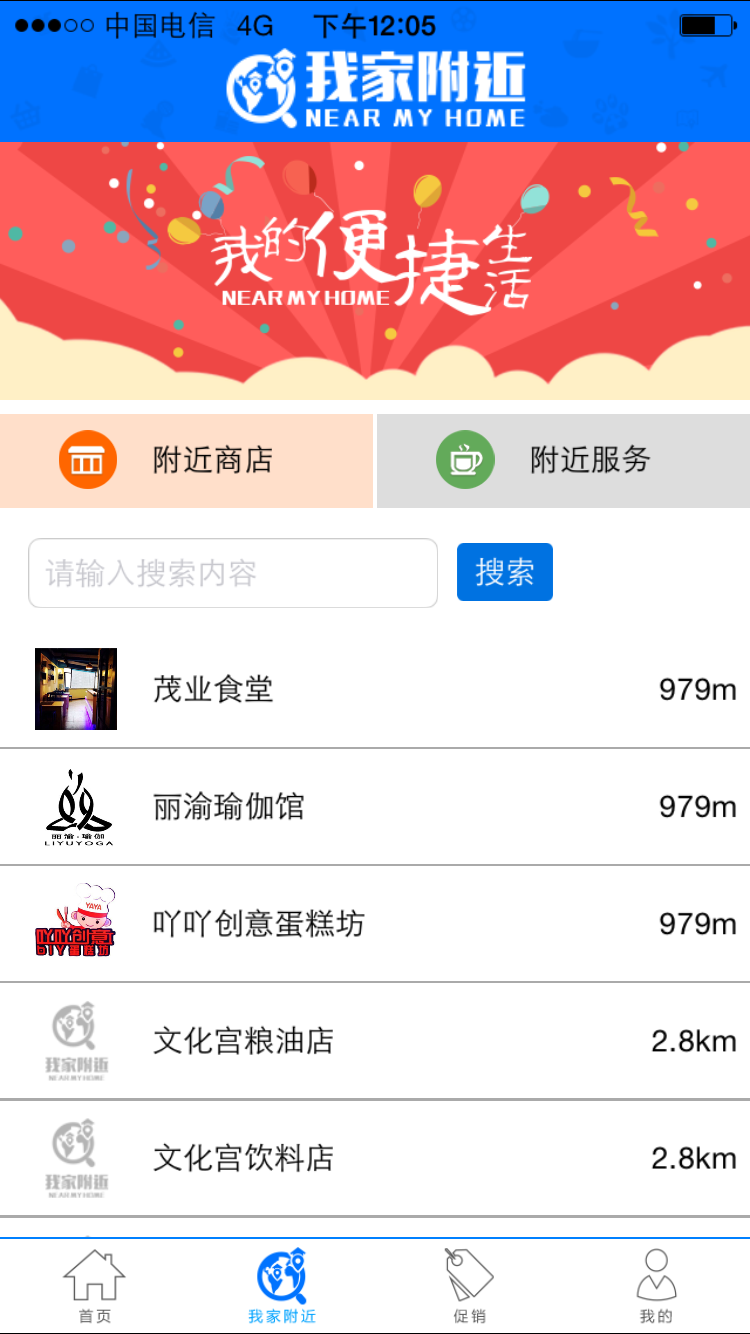Open 文化宫粮油店 from the list
The image size is (750, 1334).
pos(375,1041)
